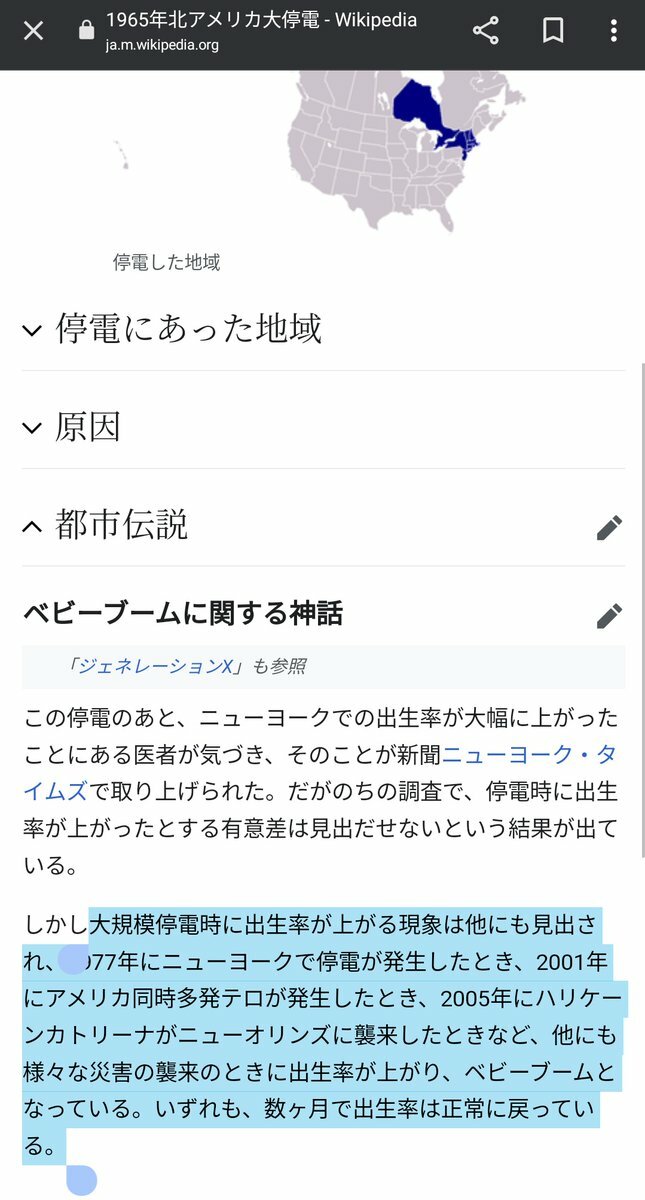Open the overflow menu
Image resolution: width=645 pixels, height=1200 pixels.
614,31
